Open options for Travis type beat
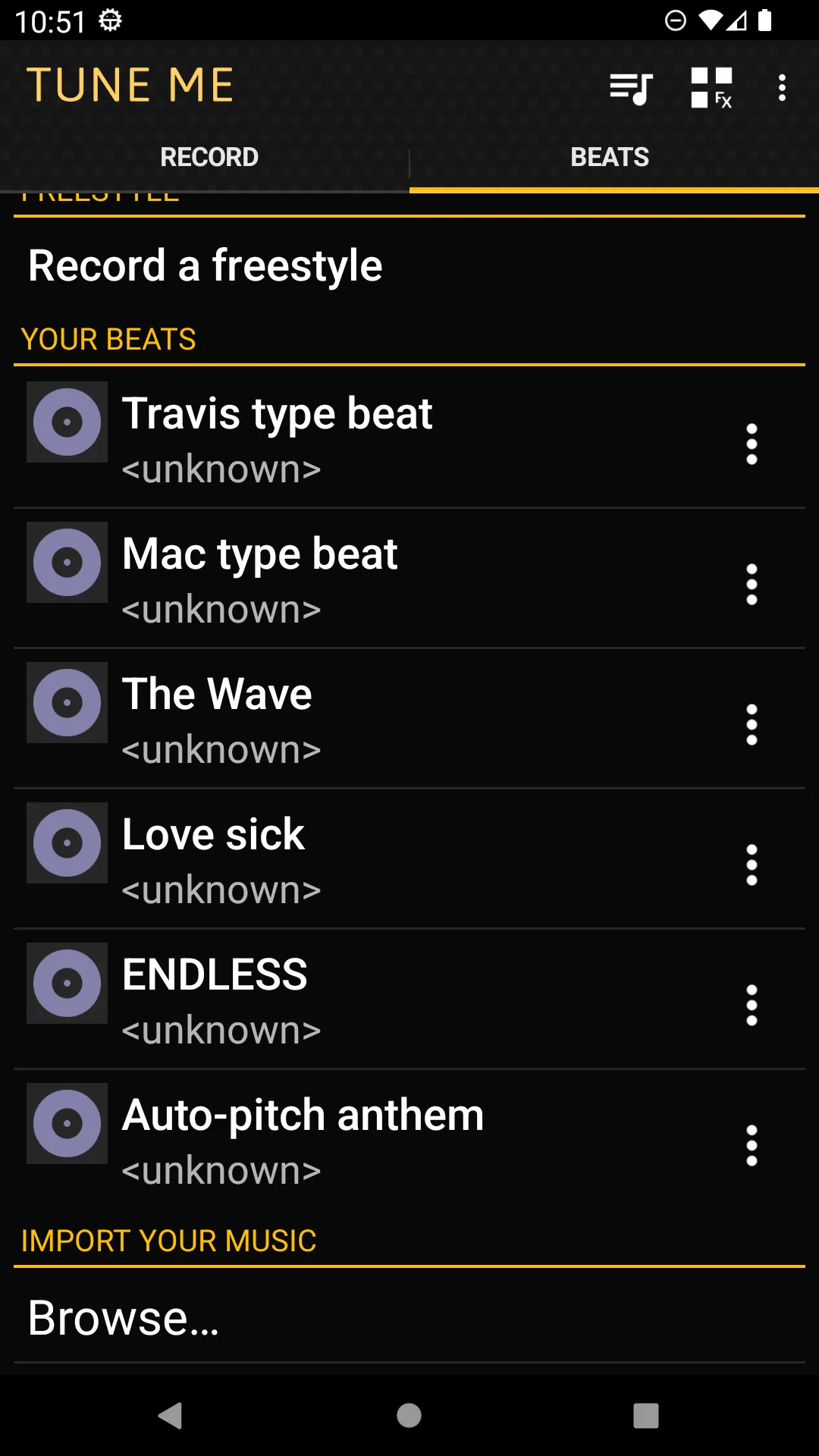The height and width of the screenshot is (1456, 819). [x=752, y=444]
